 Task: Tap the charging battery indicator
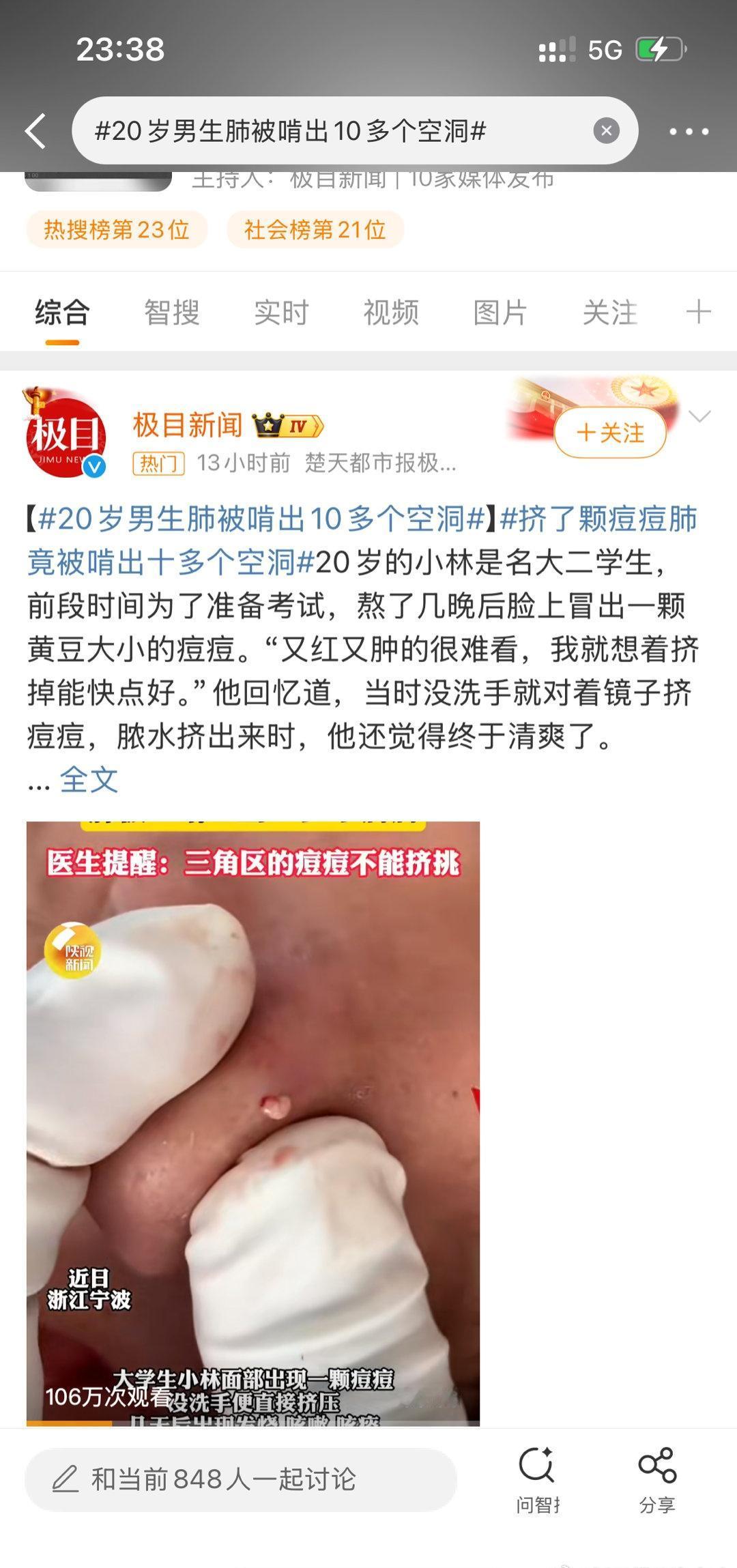[660, 48]
